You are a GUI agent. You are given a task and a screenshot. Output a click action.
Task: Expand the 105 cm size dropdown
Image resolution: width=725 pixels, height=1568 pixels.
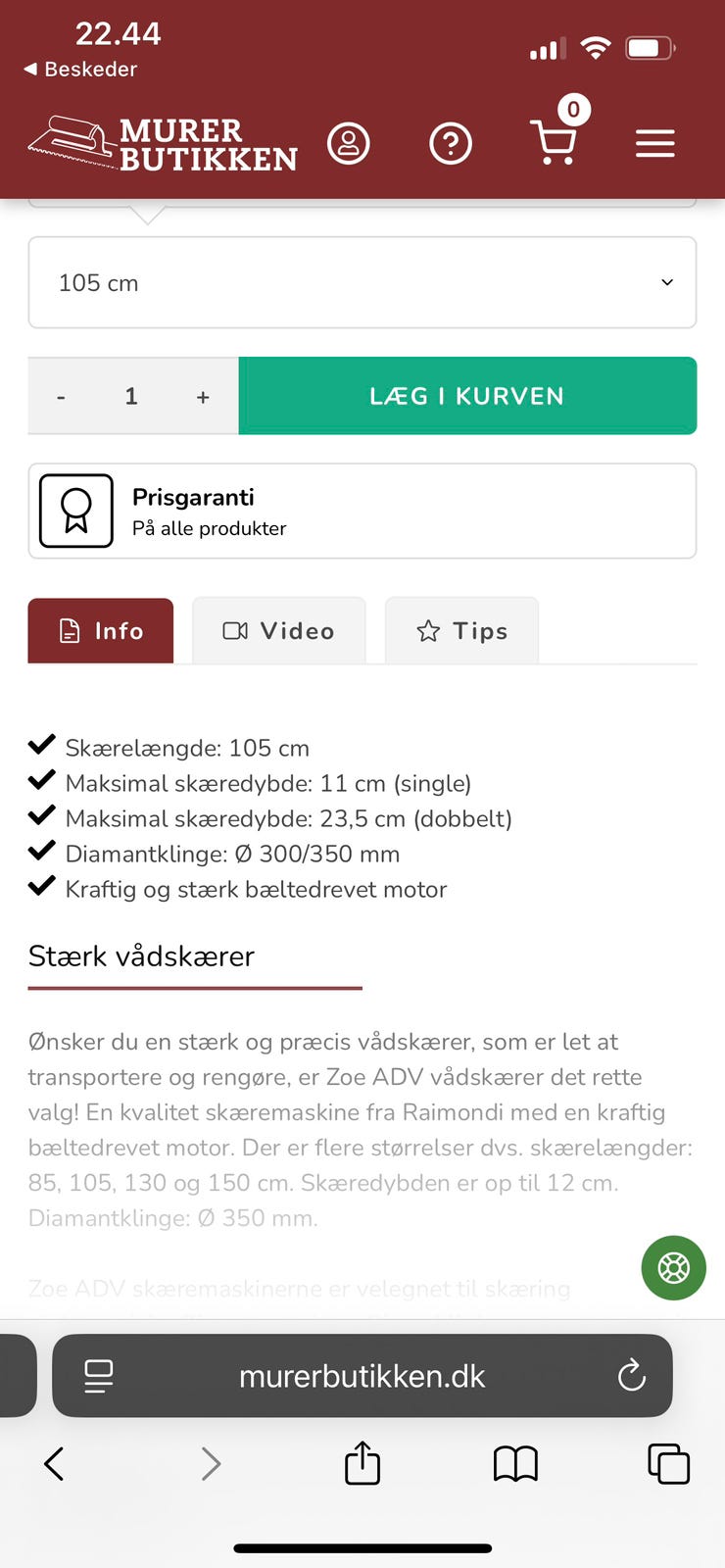pos(362,282)
